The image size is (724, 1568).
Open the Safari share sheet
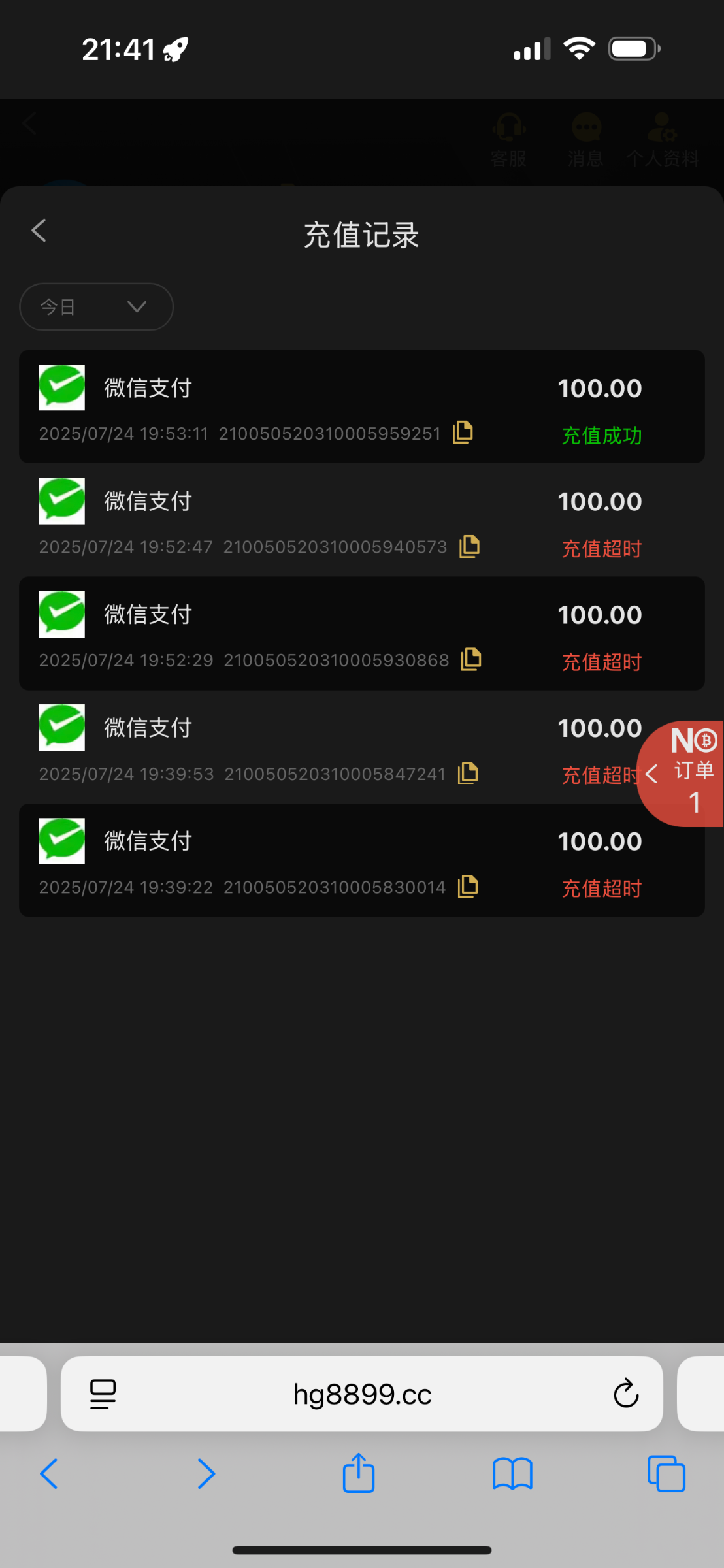pos(359,1474)
